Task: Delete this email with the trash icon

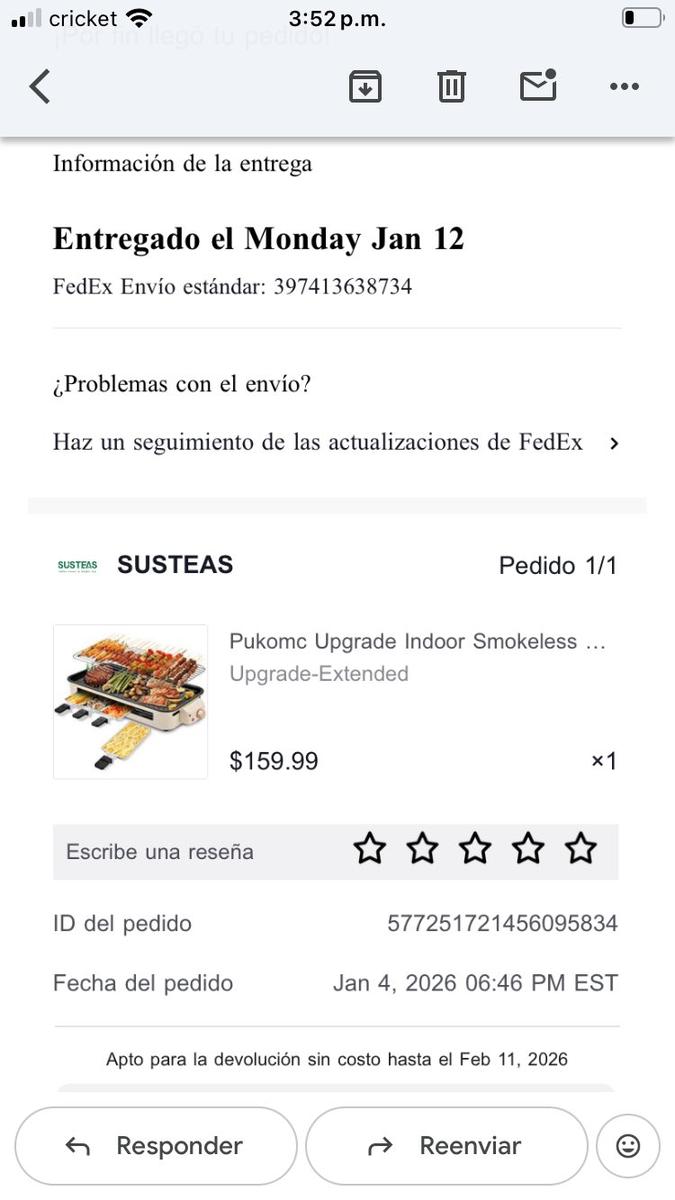Action: coord(452,87)
